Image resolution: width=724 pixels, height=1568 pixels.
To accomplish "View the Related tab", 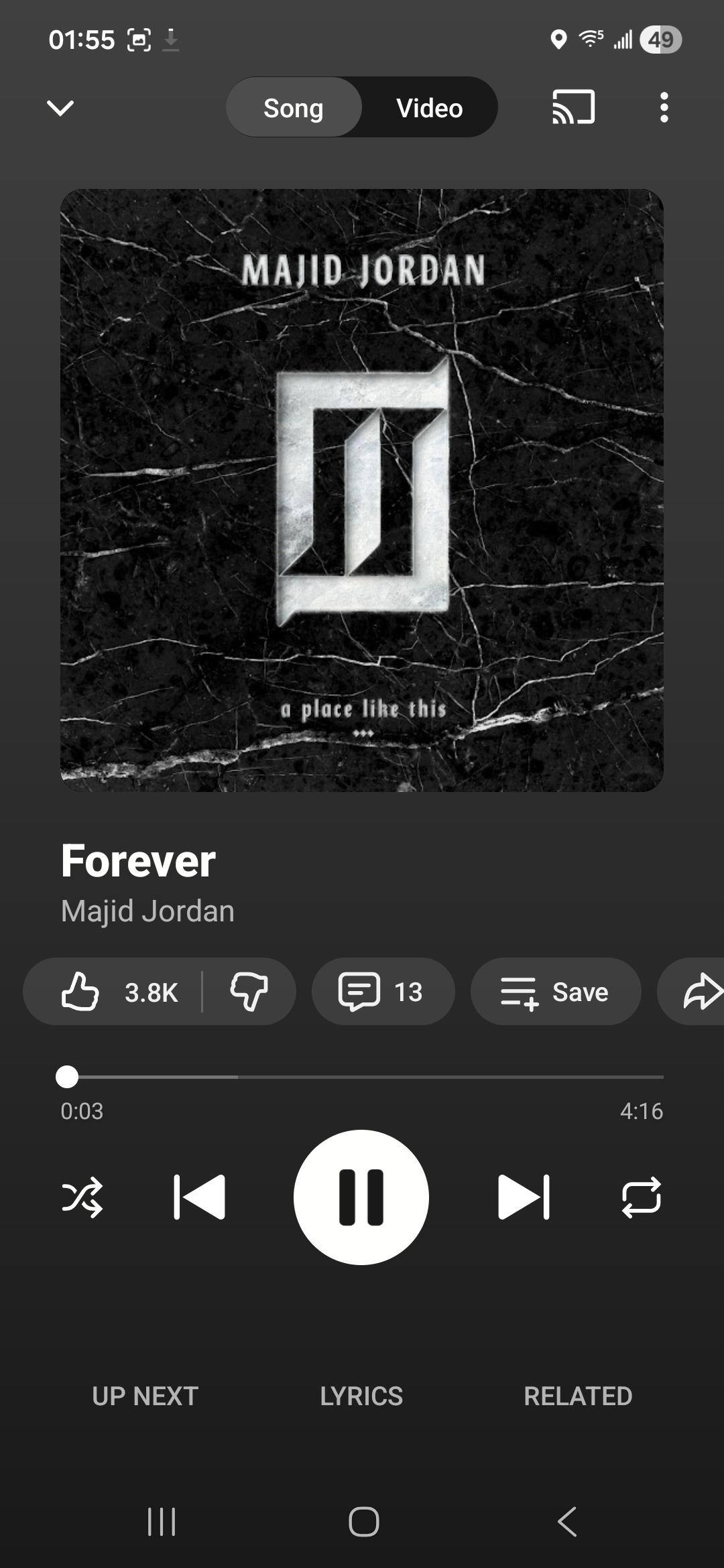I will 578,1396.
